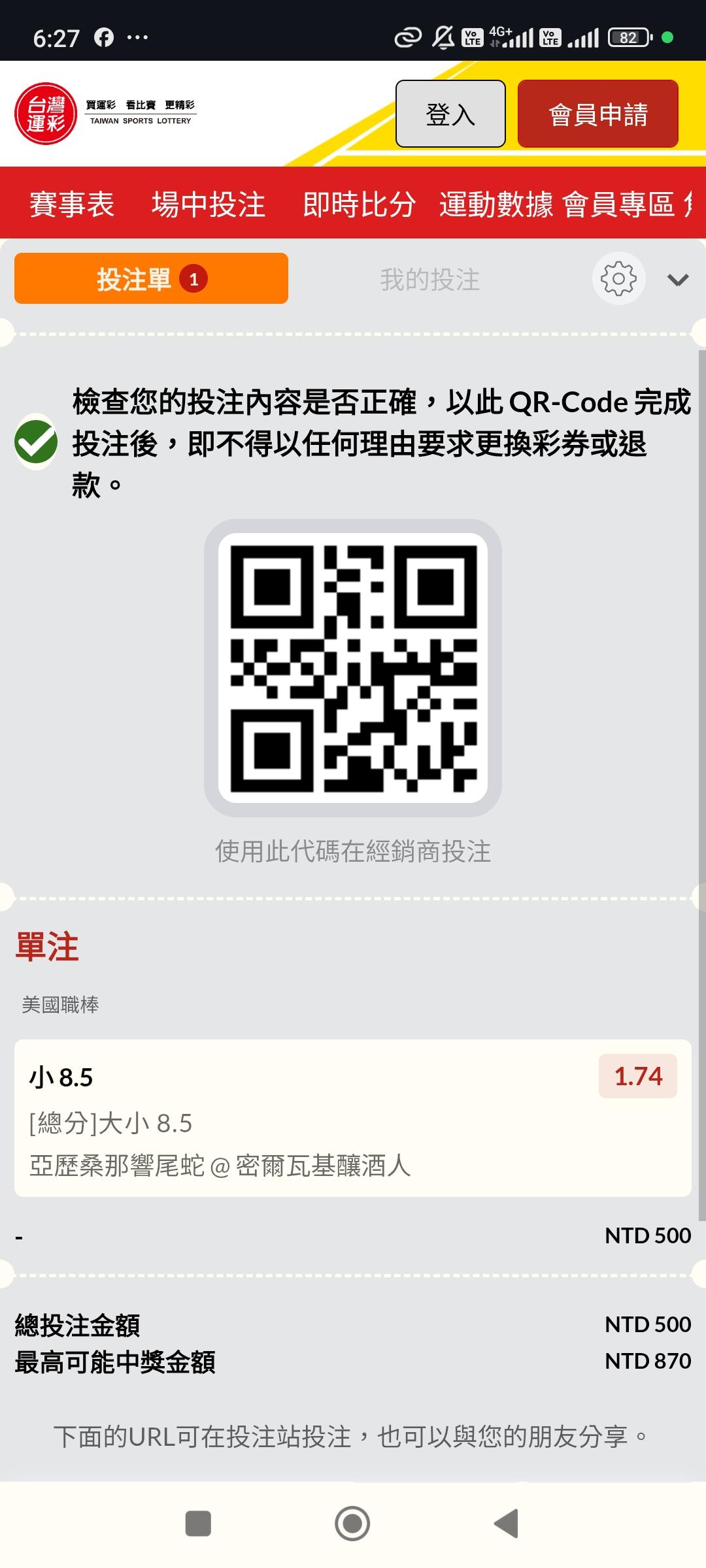Screen dimensions: 706x1568
Task: Open bet slip settings gear icon
Action: click(x=618, y=279)
